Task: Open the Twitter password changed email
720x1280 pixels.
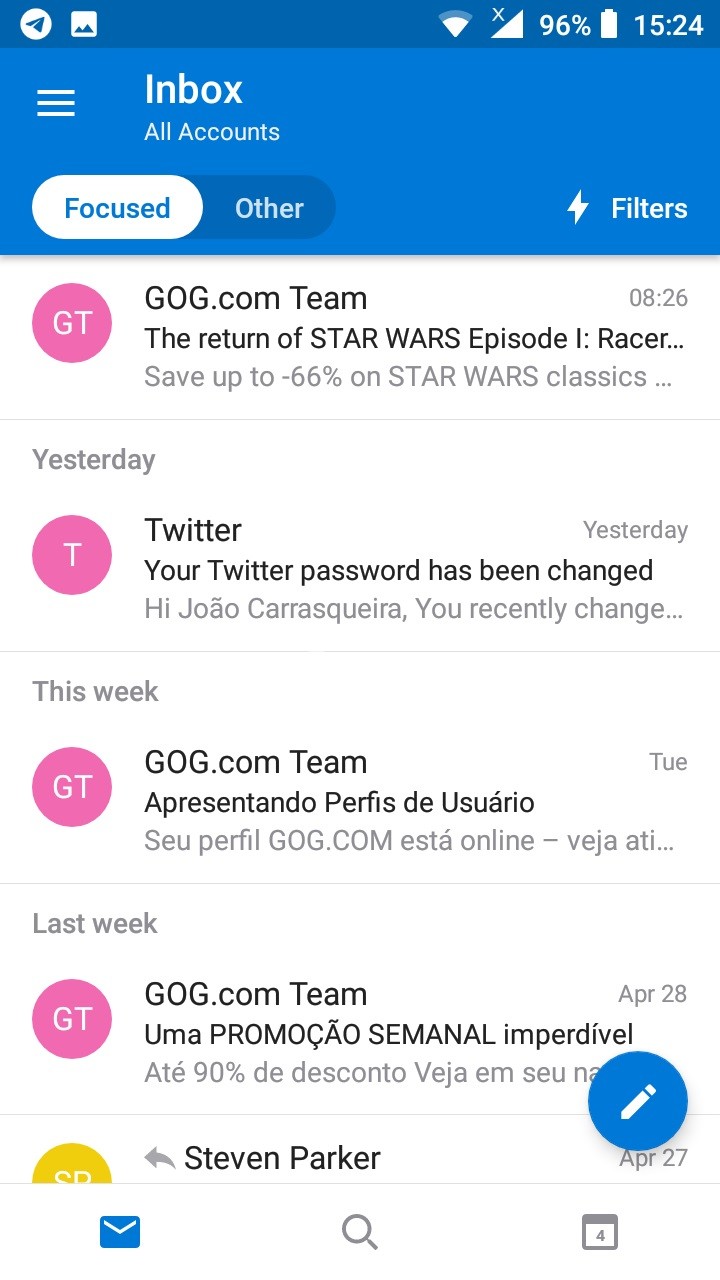Action: [x=360, y=570]
